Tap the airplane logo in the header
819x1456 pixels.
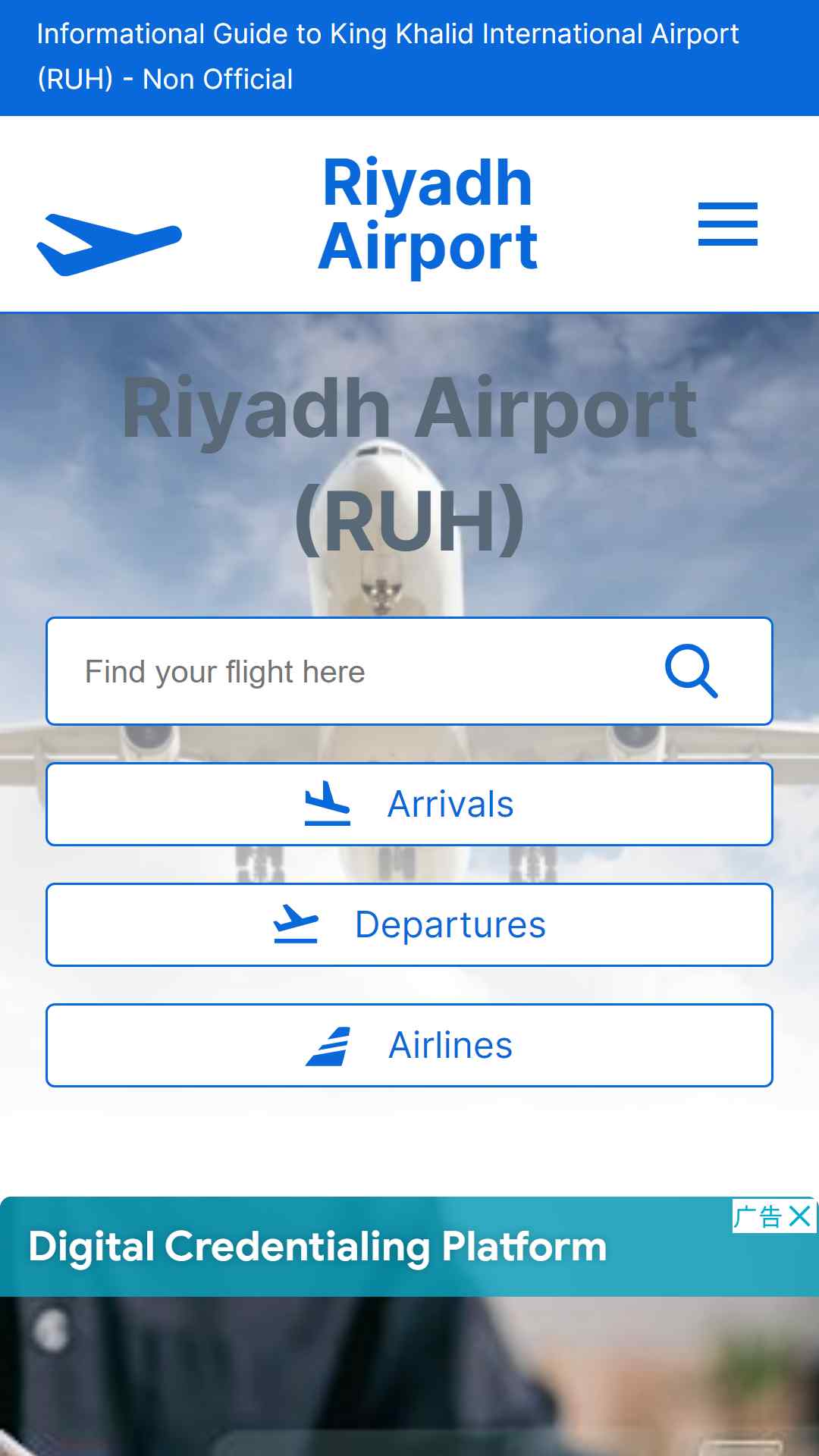tap(109, 244)
